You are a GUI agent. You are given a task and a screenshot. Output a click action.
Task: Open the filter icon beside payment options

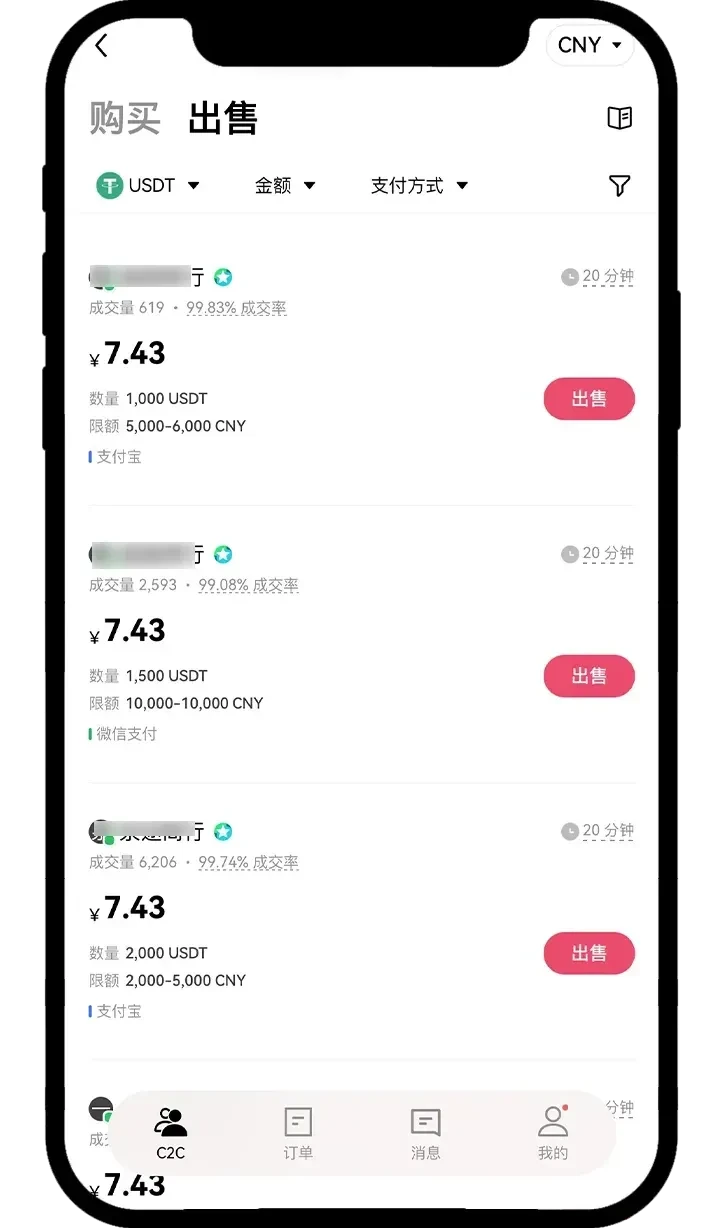tap(620, 185)
